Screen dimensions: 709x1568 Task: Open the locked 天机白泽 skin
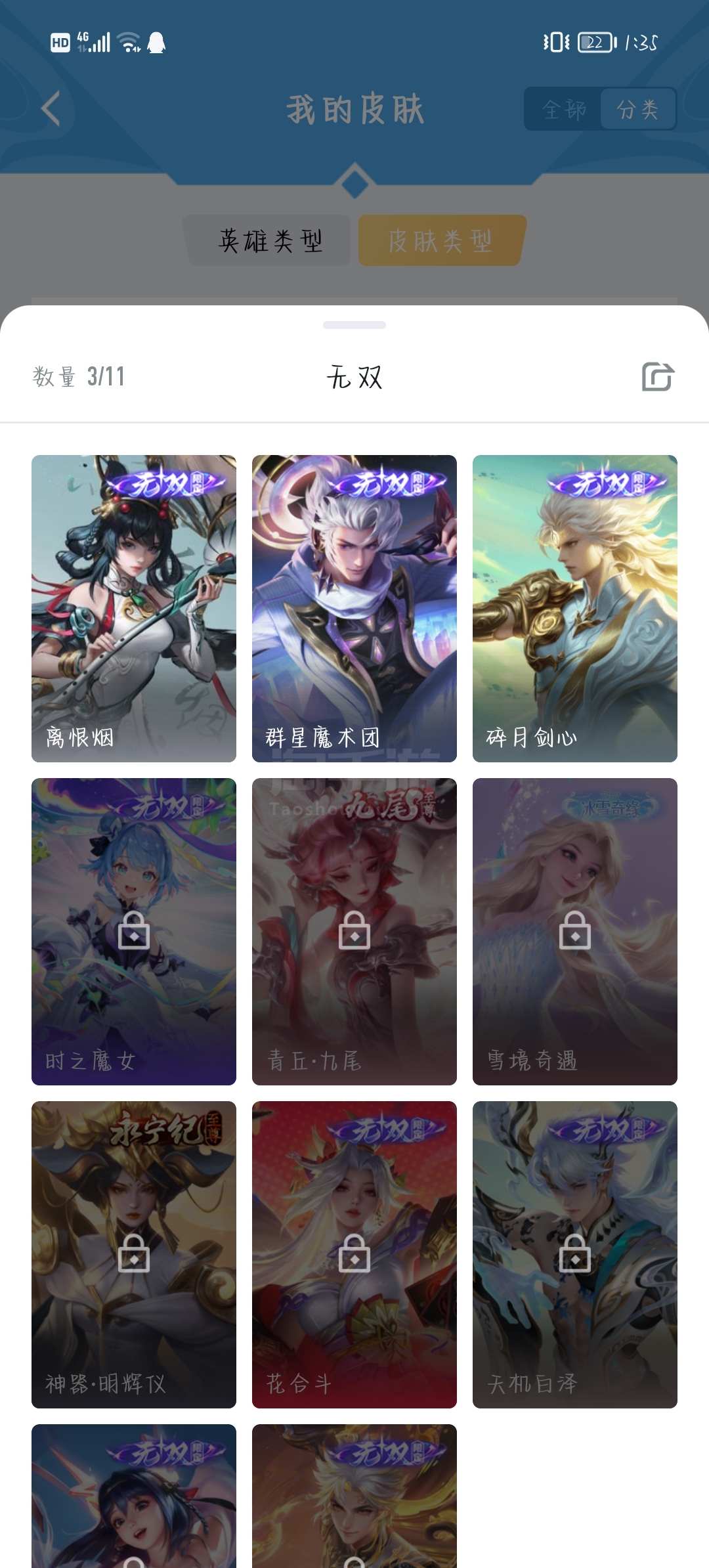coord(575,1254)
